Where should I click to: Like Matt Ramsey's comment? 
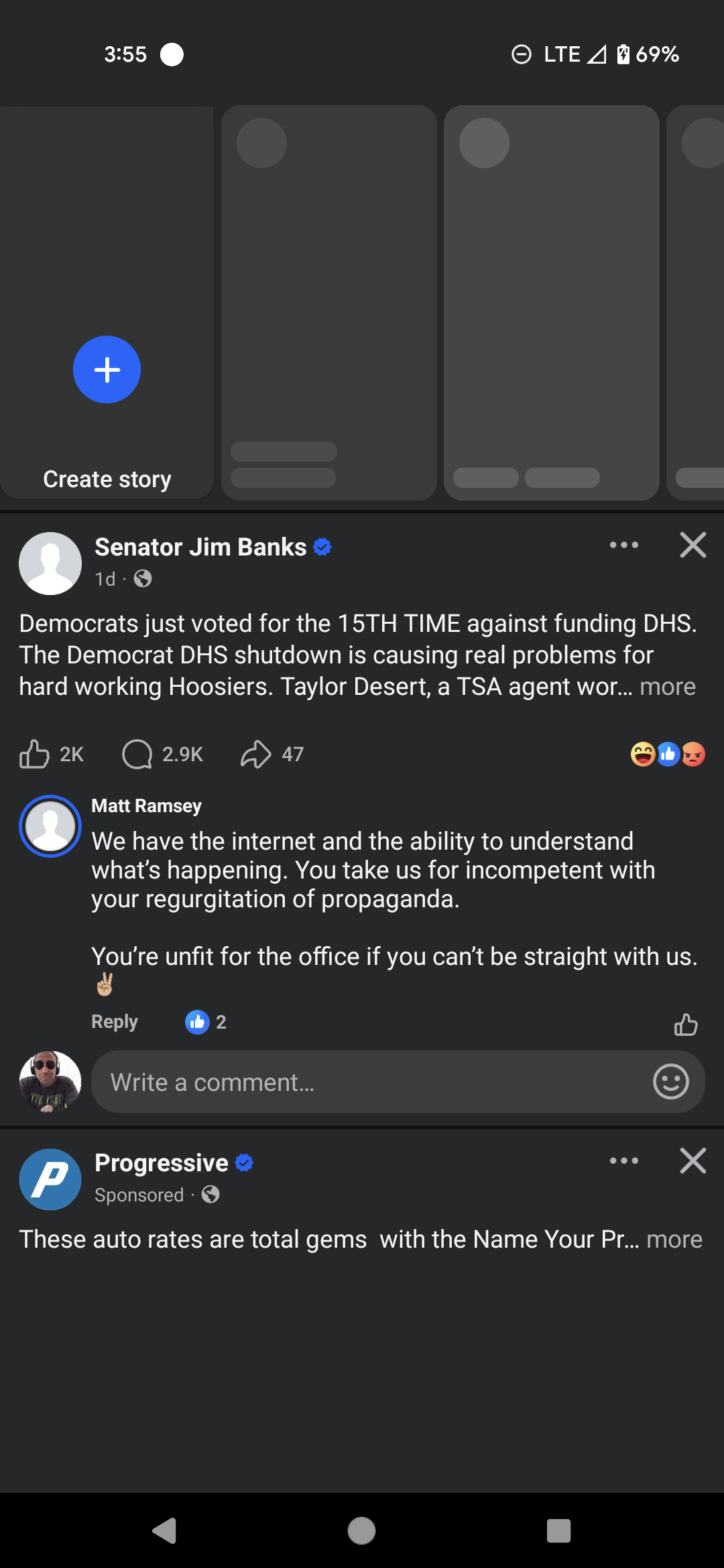tap(686, 1025)
